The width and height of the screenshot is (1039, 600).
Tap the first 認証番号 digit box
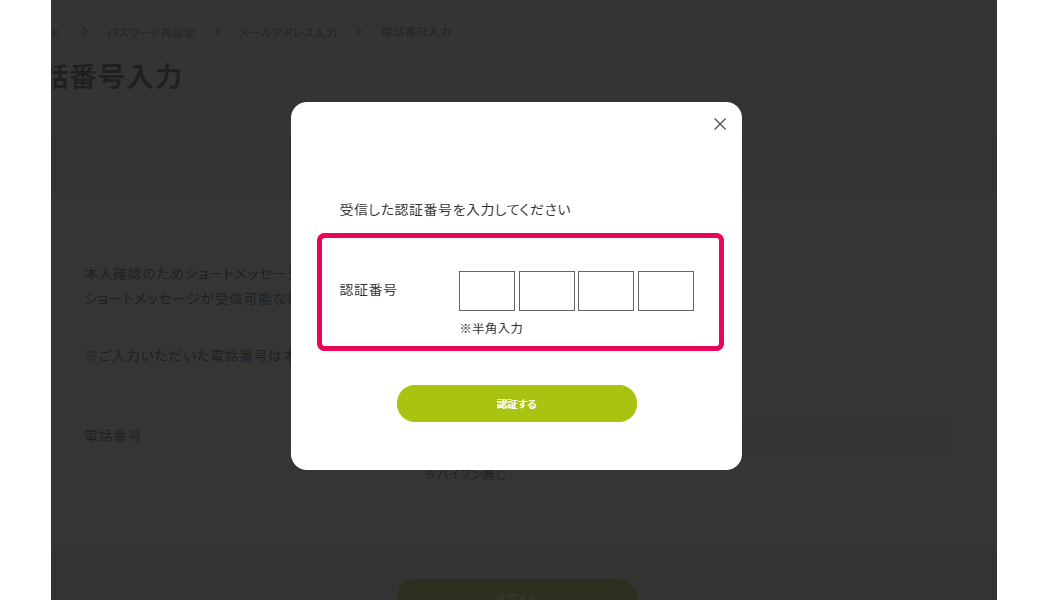[487, 291]
